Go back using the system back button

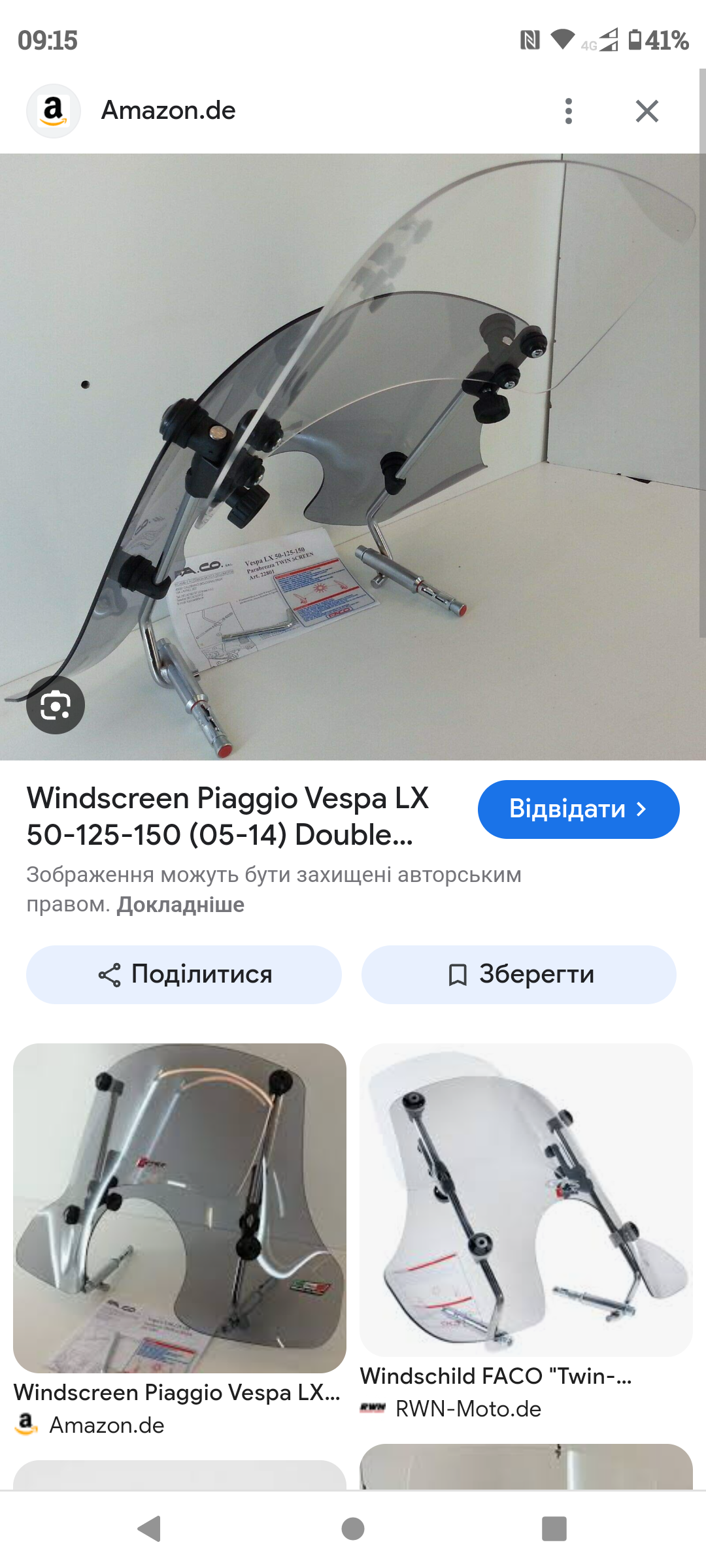coord(150,1529)
